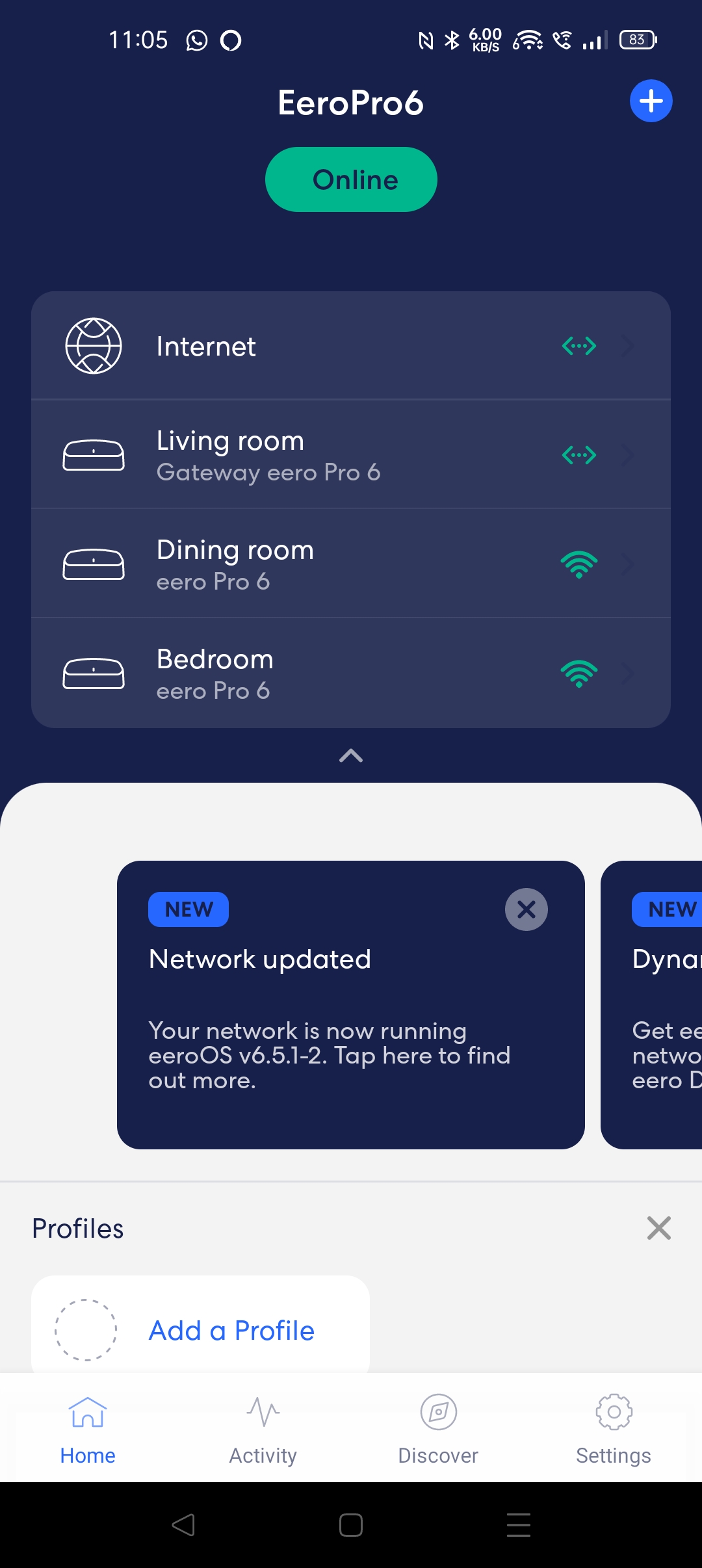The image size is (702, 1568).
Task: Open Living room gateway eero details
Action: (351, 454)
